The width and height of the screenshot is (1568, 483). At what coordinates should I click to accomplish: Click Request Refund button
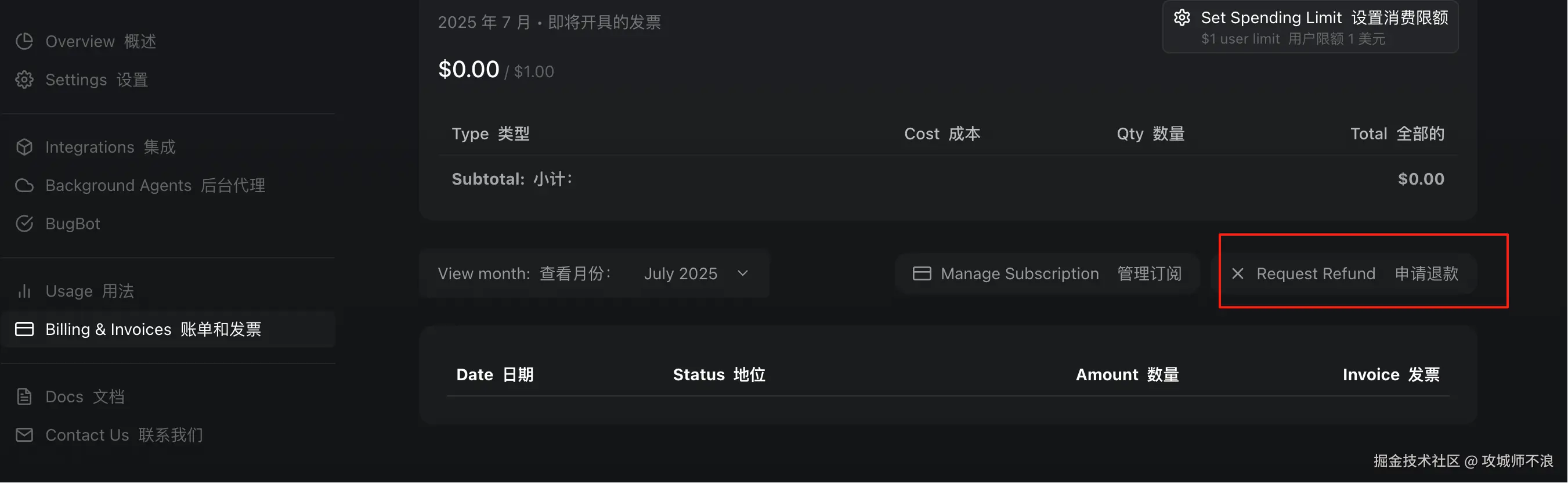click(x=1344, y=274)
